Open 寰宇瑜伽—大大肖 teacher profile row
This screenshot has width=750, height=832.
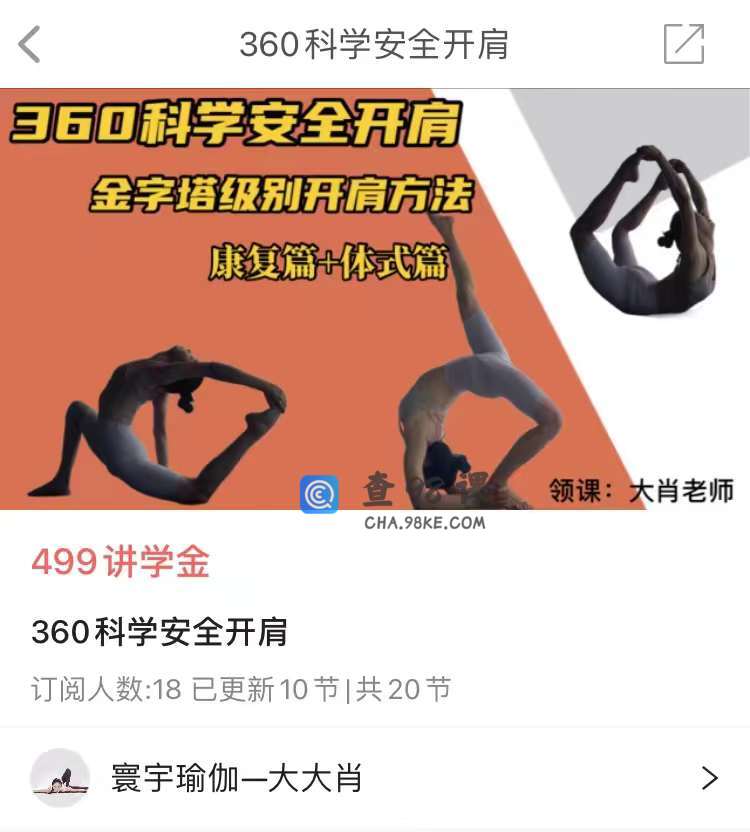click(375, 778)
